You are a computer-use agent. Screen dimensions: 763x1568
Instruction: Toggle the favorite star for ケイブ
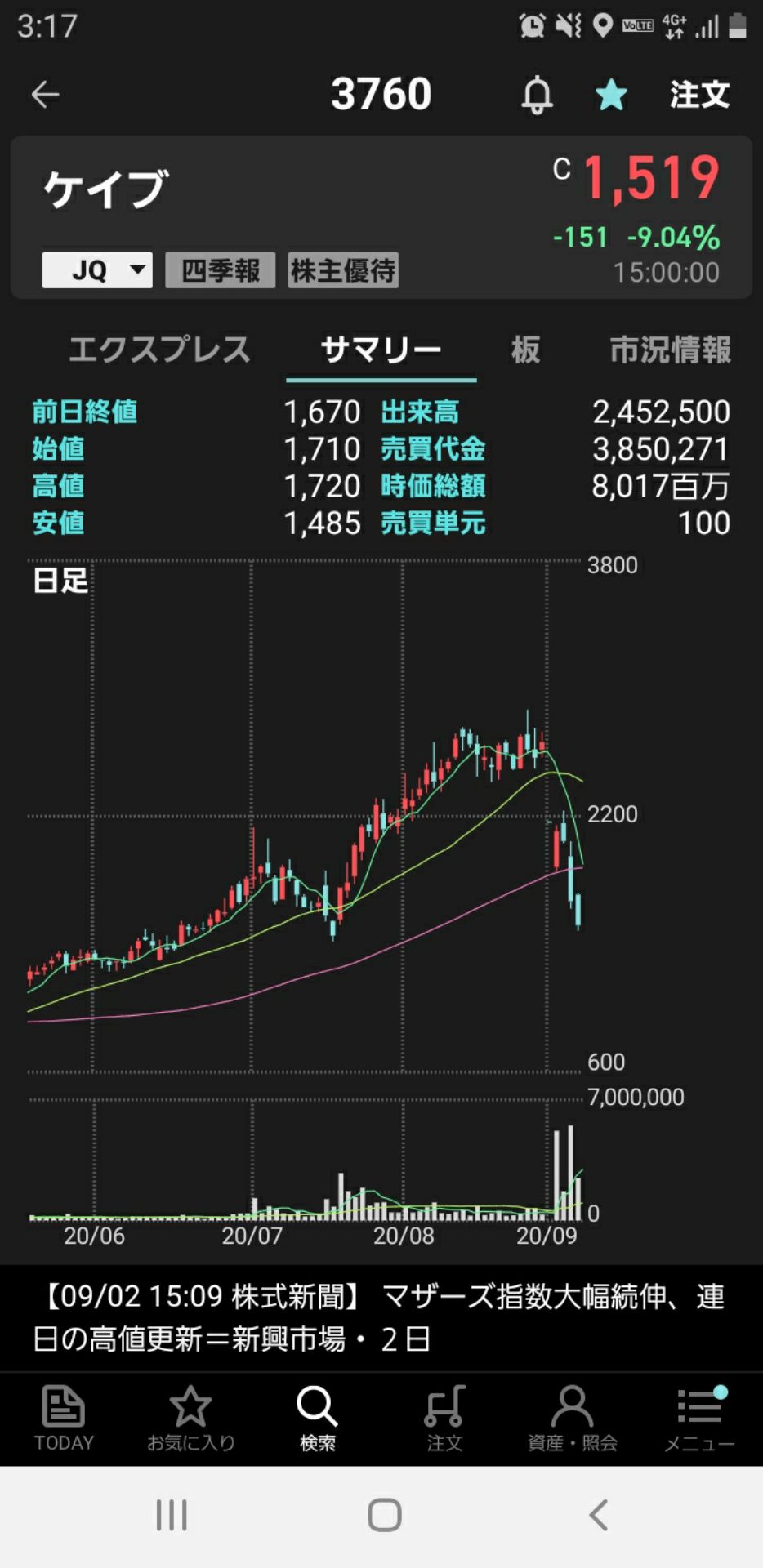point(610,95)
